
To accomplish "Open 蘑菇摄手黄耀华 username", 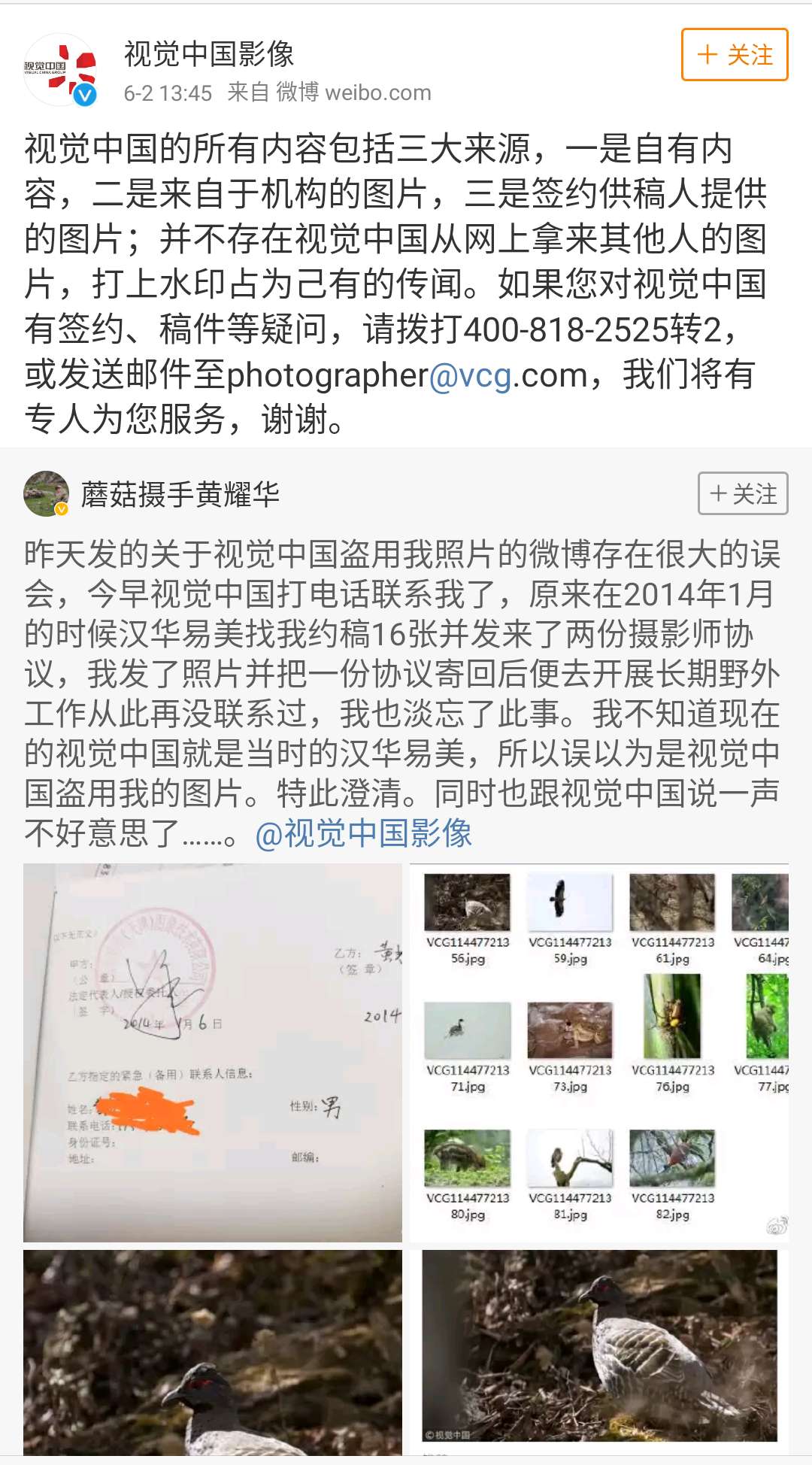I will click(x=180, y=494).
